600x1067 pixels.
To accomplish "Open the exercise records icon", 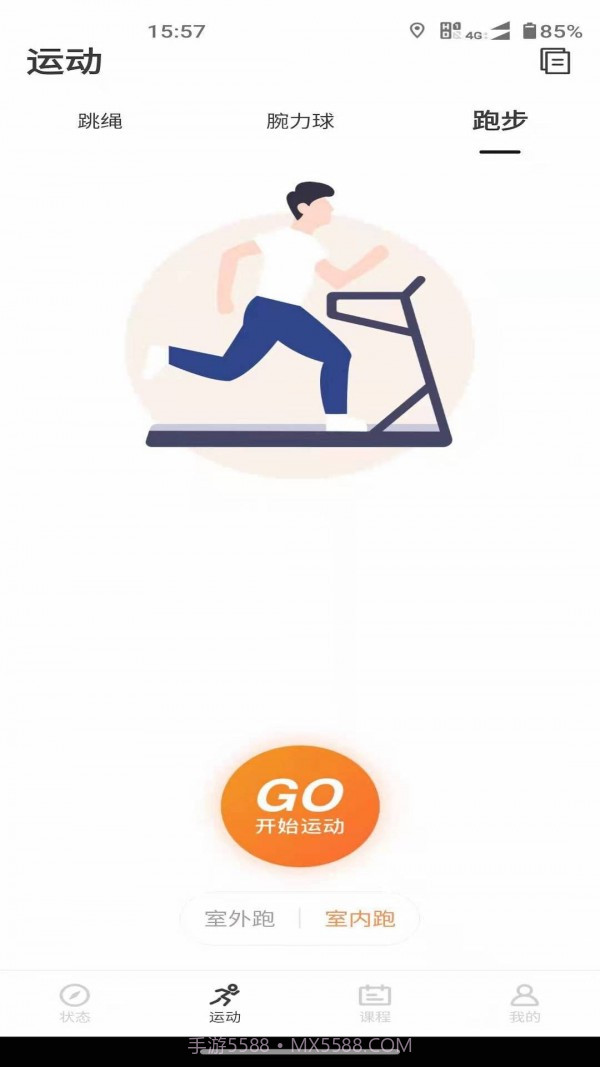I will pos(555,61).
